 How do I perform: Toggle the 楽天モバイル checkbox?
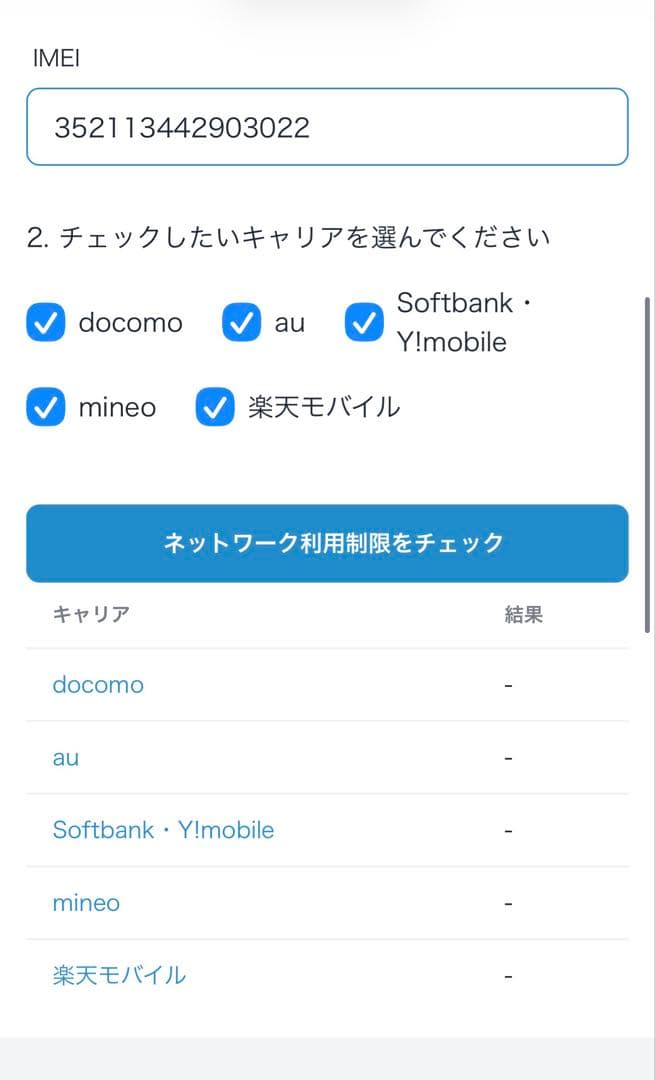(215, 408)
